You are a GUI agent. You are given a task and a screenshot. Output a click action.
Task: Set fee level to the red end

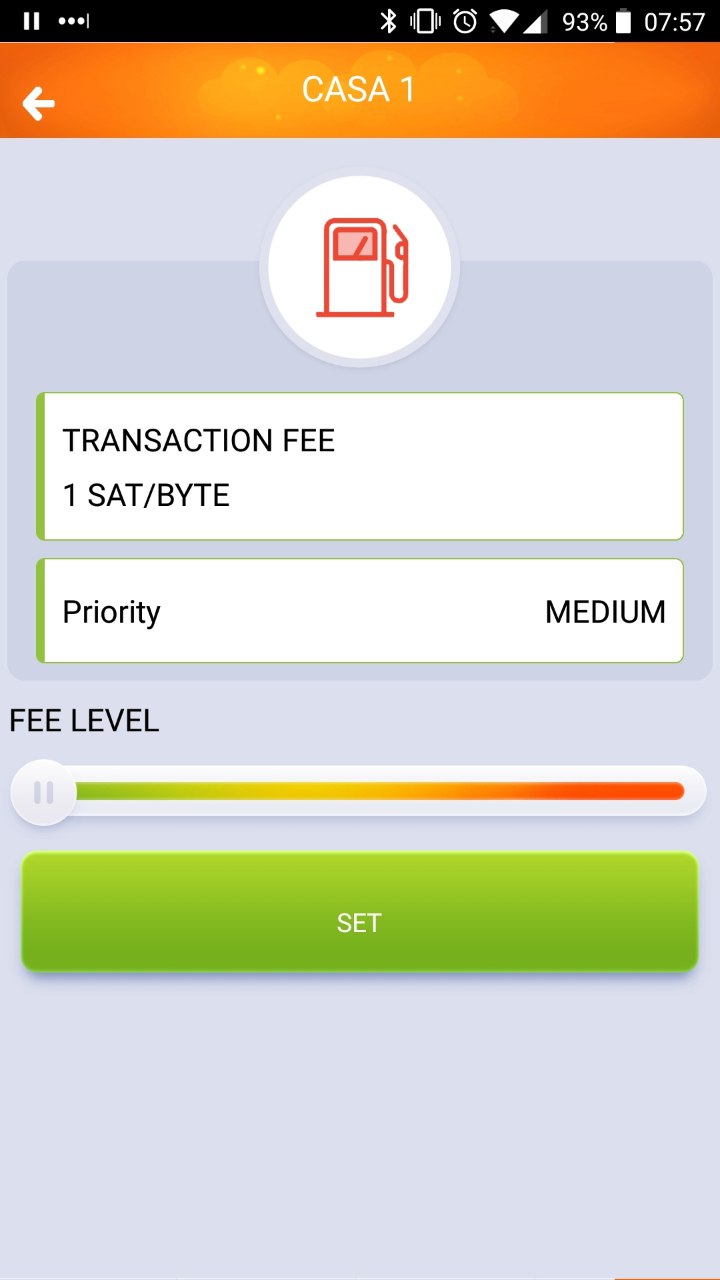pos(672,792)
